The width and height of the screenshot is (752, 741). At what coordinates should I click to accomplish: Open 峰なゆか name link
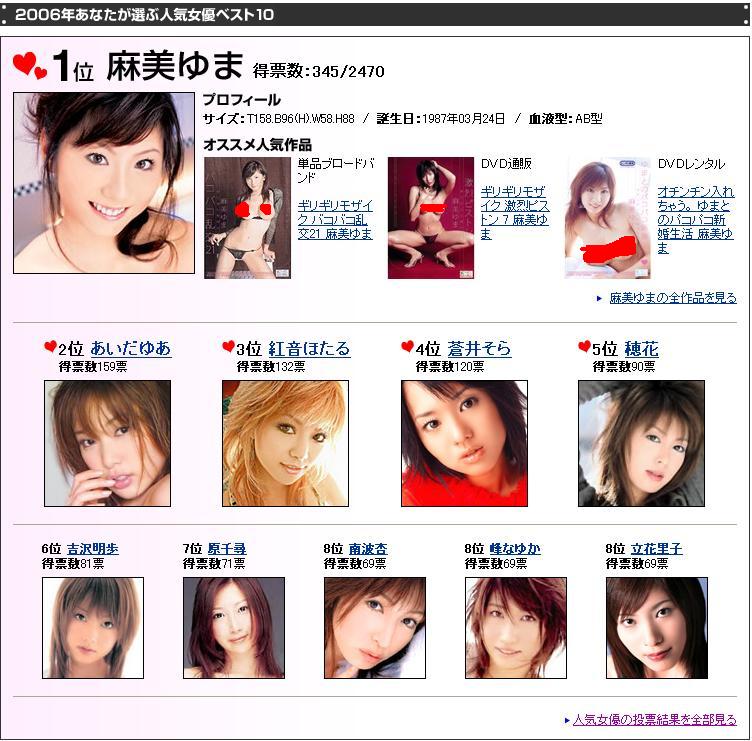(515, 549)
